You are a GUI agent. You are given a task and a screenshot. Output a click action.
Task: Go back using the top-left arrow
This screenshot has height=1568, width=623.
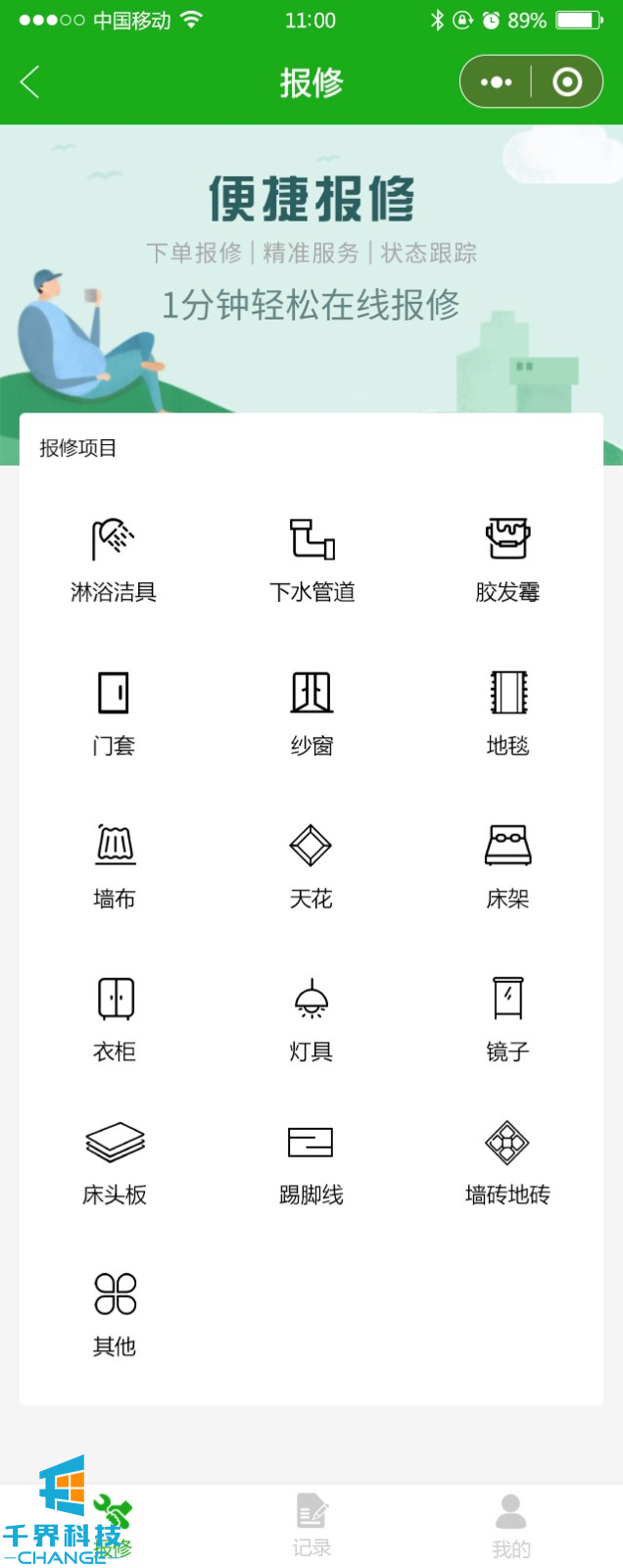point(30,82)
